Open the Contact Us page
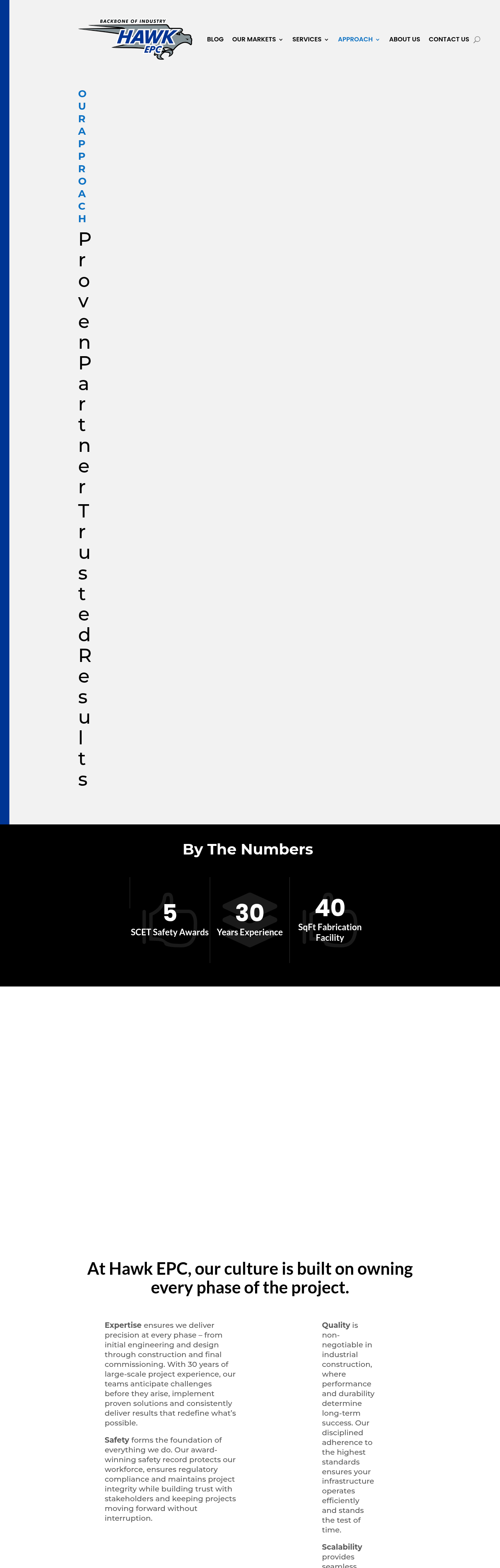This screenshot has height=1568, width=500. [x=448, y=39]
